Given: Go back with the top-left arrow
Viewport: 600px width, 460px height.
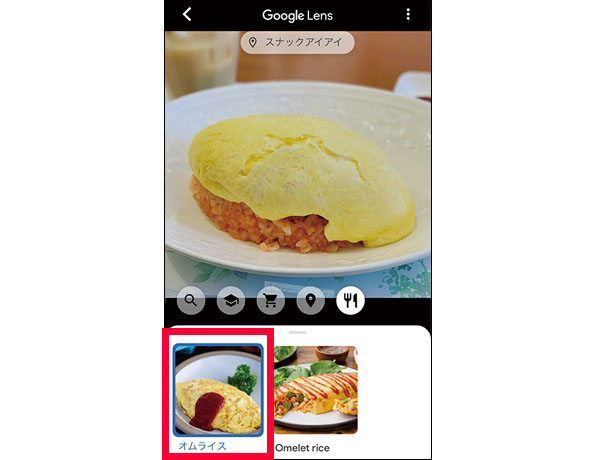Looking at the screenshot, I should click(x=187, y=15).
